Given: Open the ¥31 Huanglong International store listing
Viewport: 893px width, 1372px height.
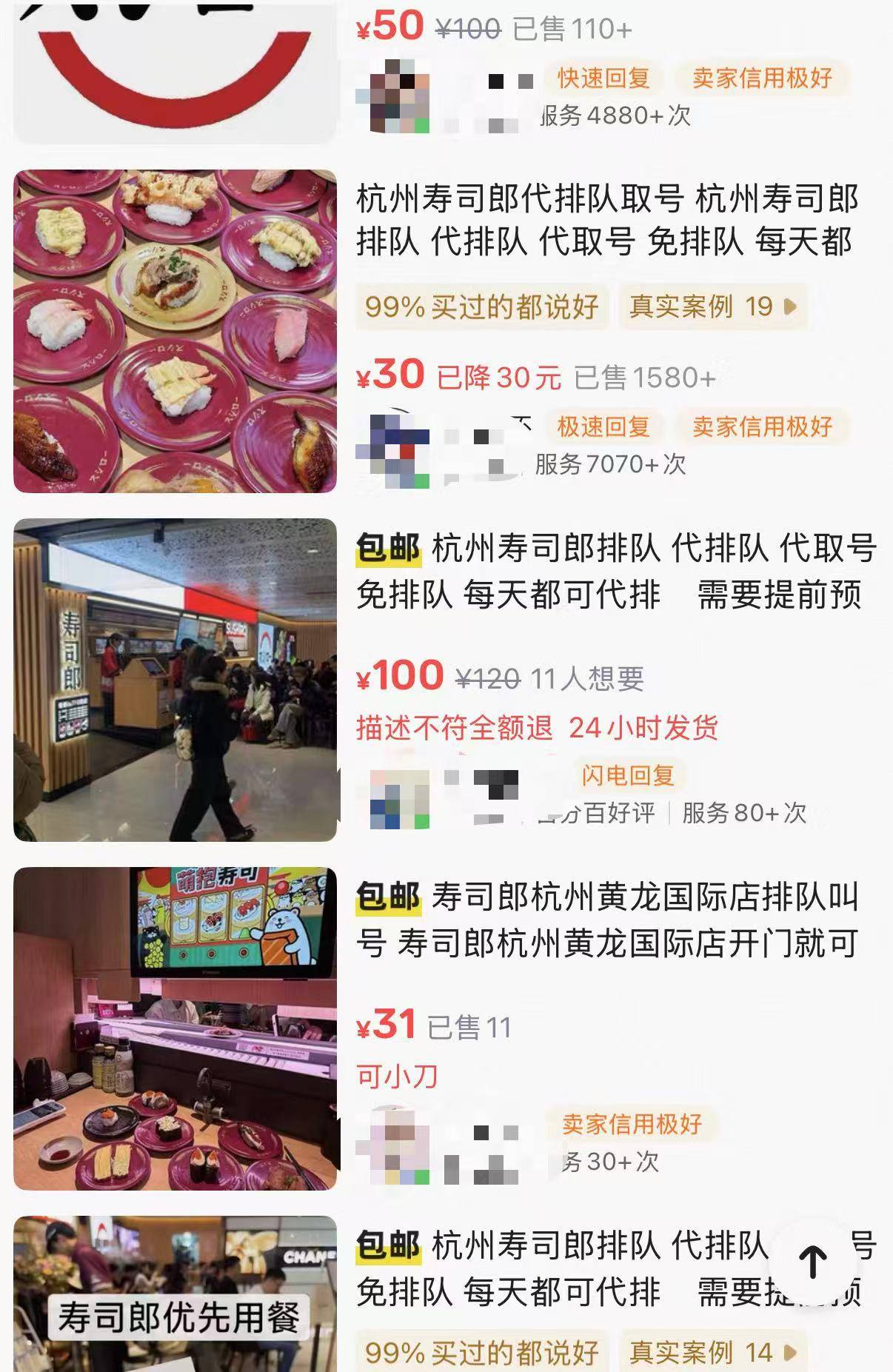Looking at the screenshot, I should pos(606,920).
